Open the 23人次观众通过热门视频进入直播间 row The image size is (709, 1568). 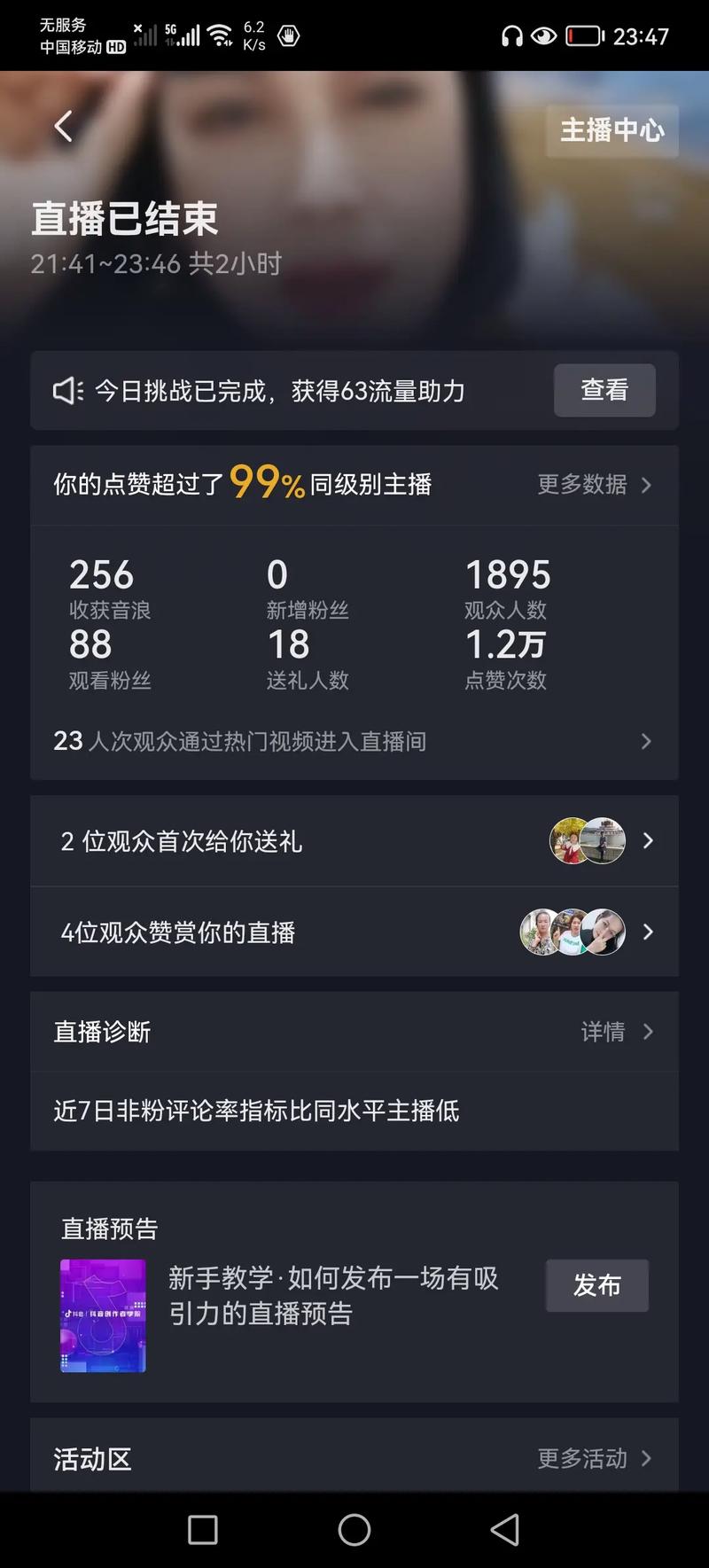click(354, 741)
